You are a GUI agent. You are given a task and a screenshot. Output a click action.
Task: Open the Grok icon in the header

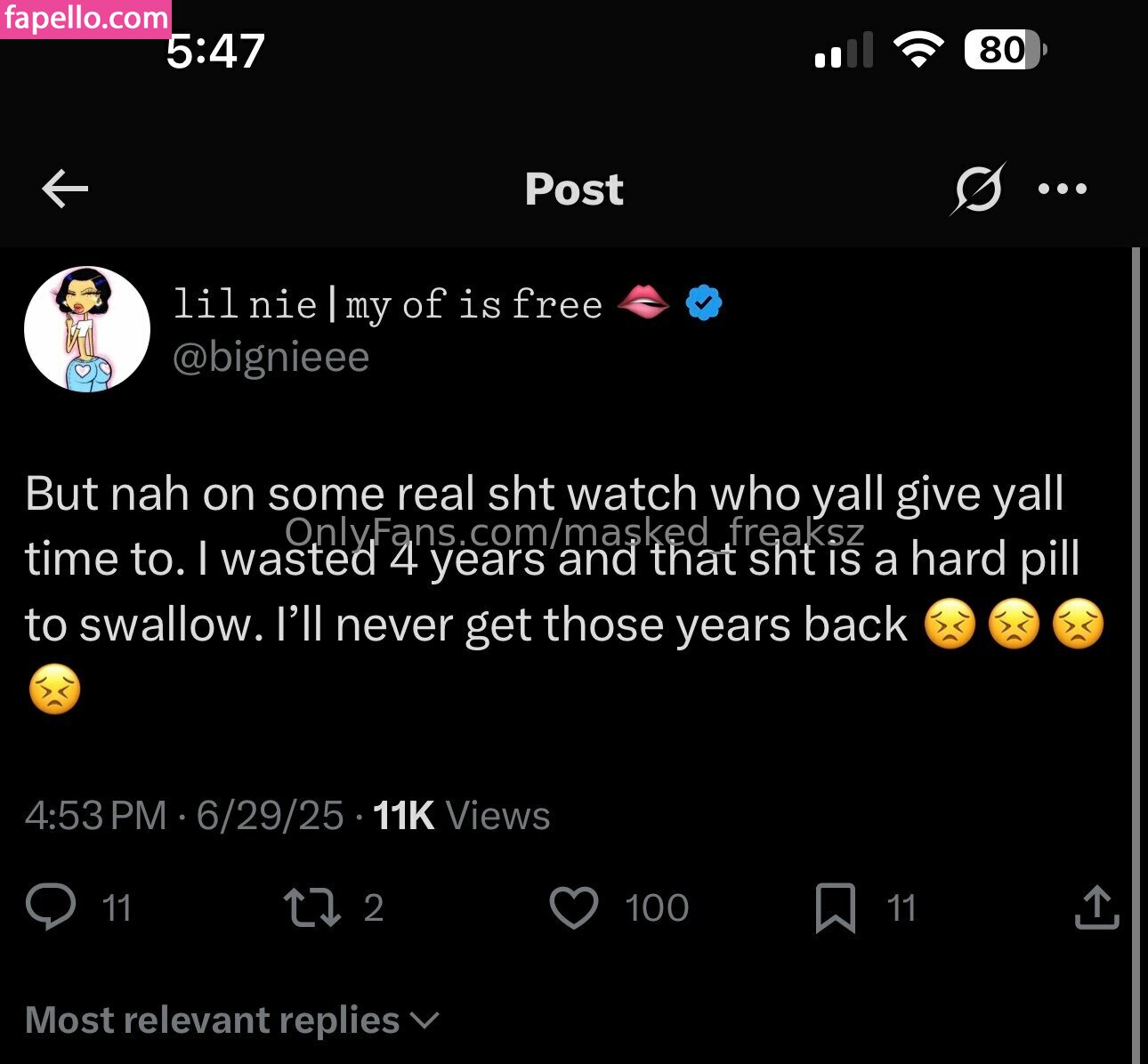(977, 189)
